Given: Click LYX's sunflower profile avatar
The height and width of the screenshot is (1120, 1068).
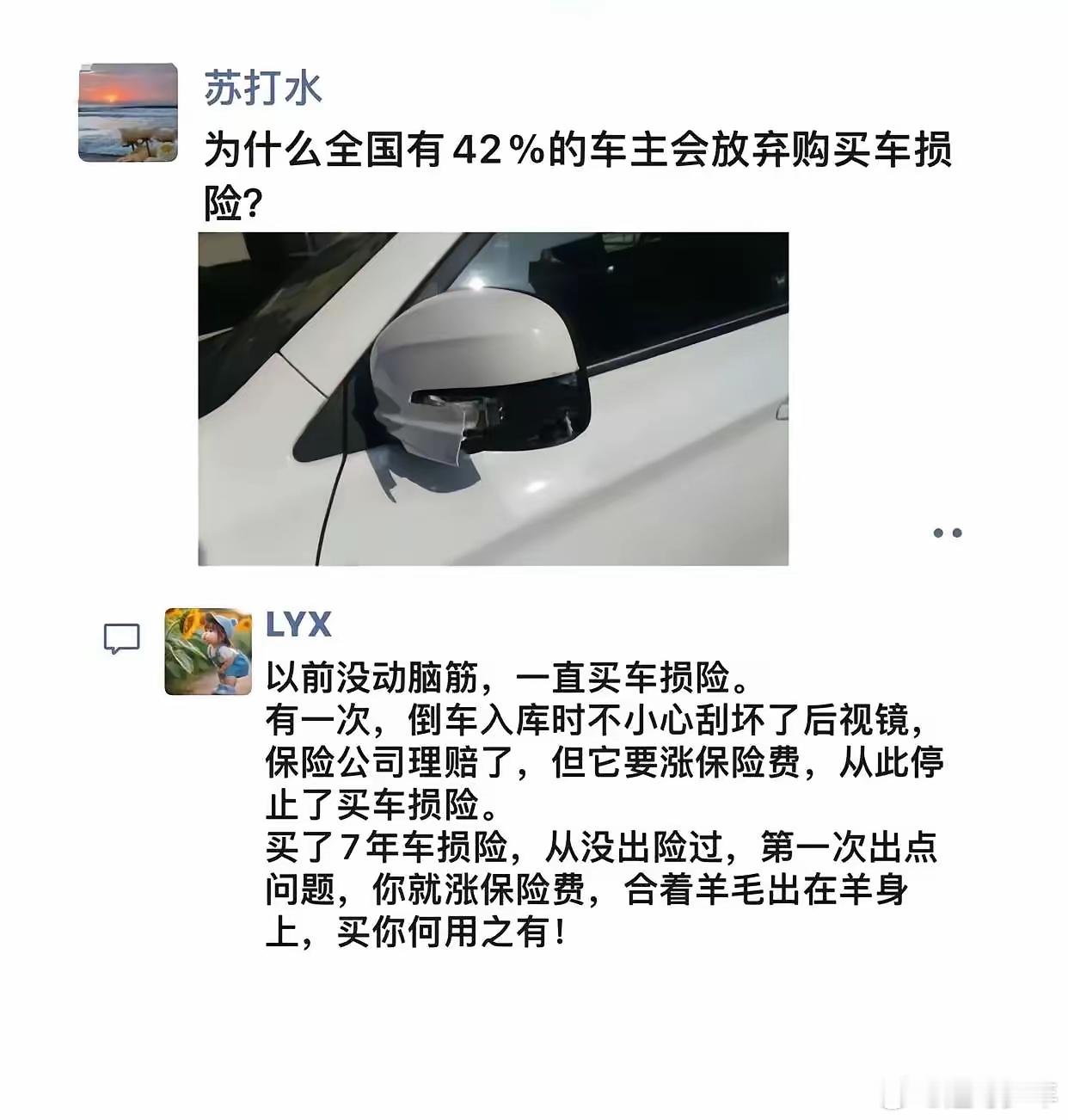Looking at the screenshot, I should pos(209,650).
